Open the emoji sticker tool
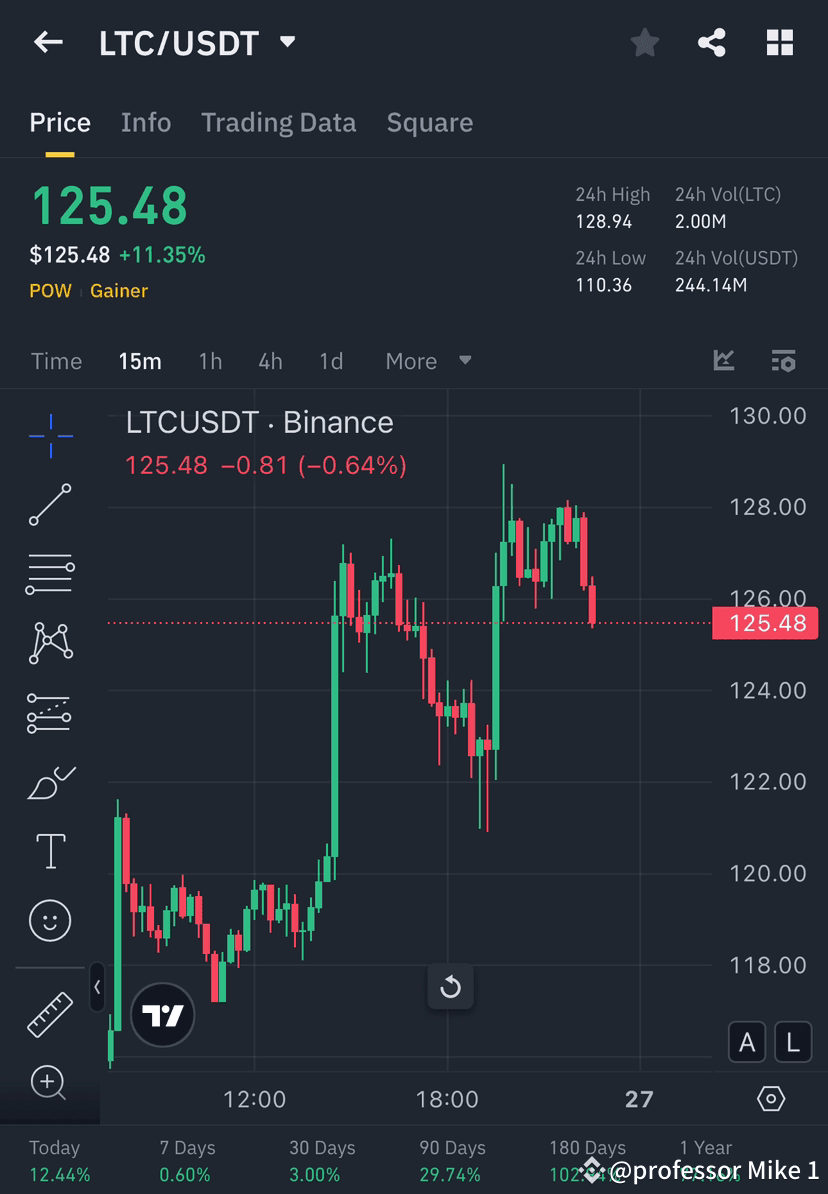Image resolution: width=828 pixels, height=1194 pixels. 50,920
